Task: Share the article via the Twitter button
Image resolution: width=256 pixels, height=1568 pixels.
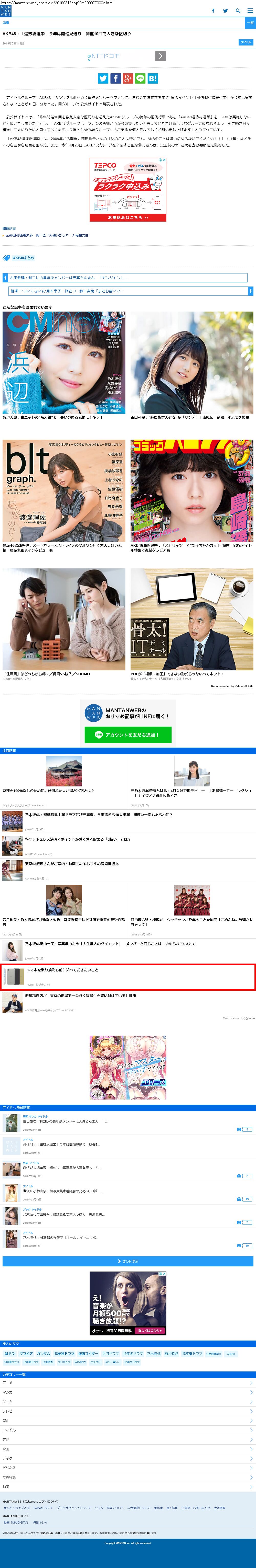Action: [103, 78]
